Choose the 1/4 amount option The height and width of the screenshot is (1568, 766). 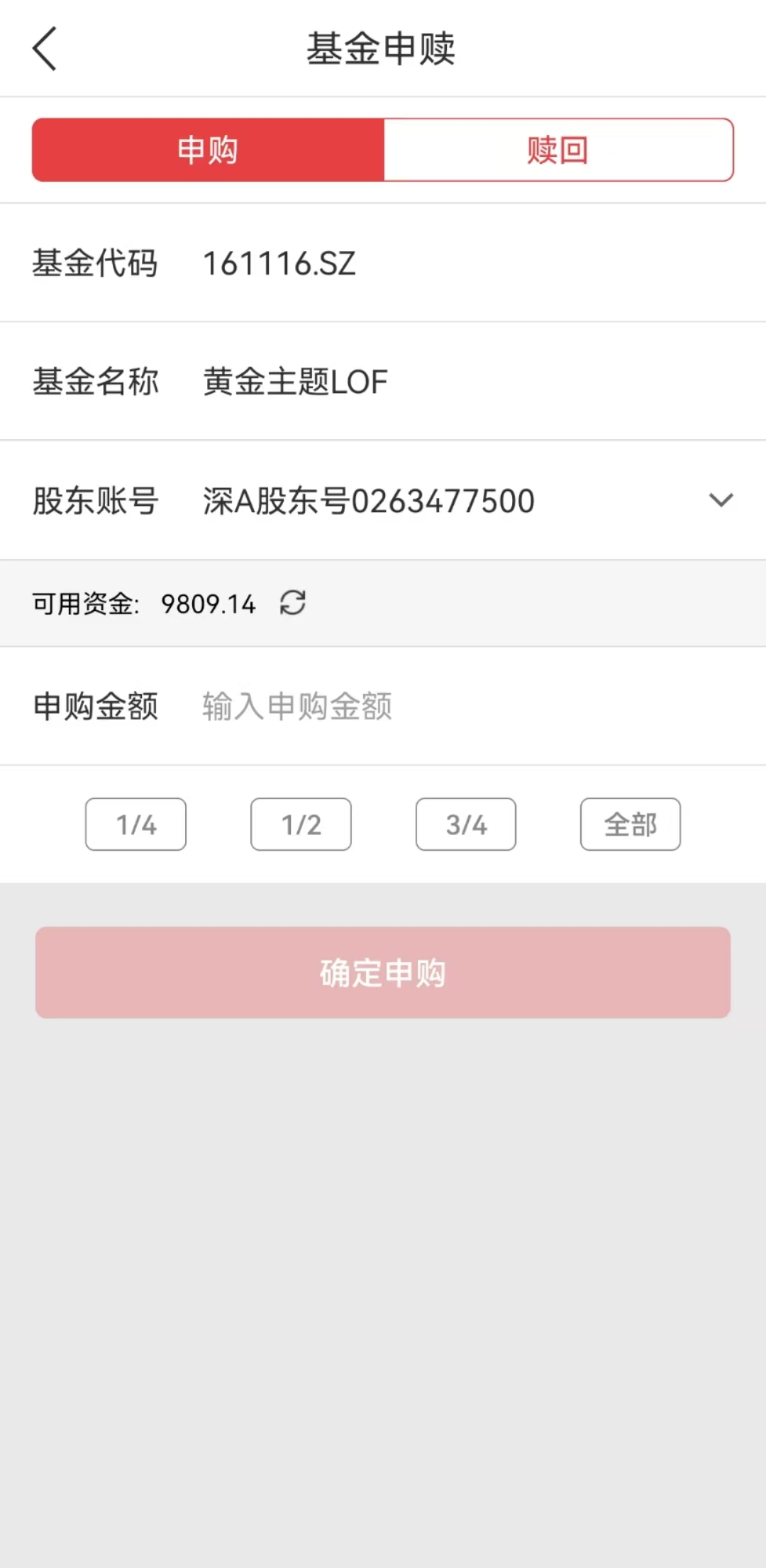coord(135,824)
